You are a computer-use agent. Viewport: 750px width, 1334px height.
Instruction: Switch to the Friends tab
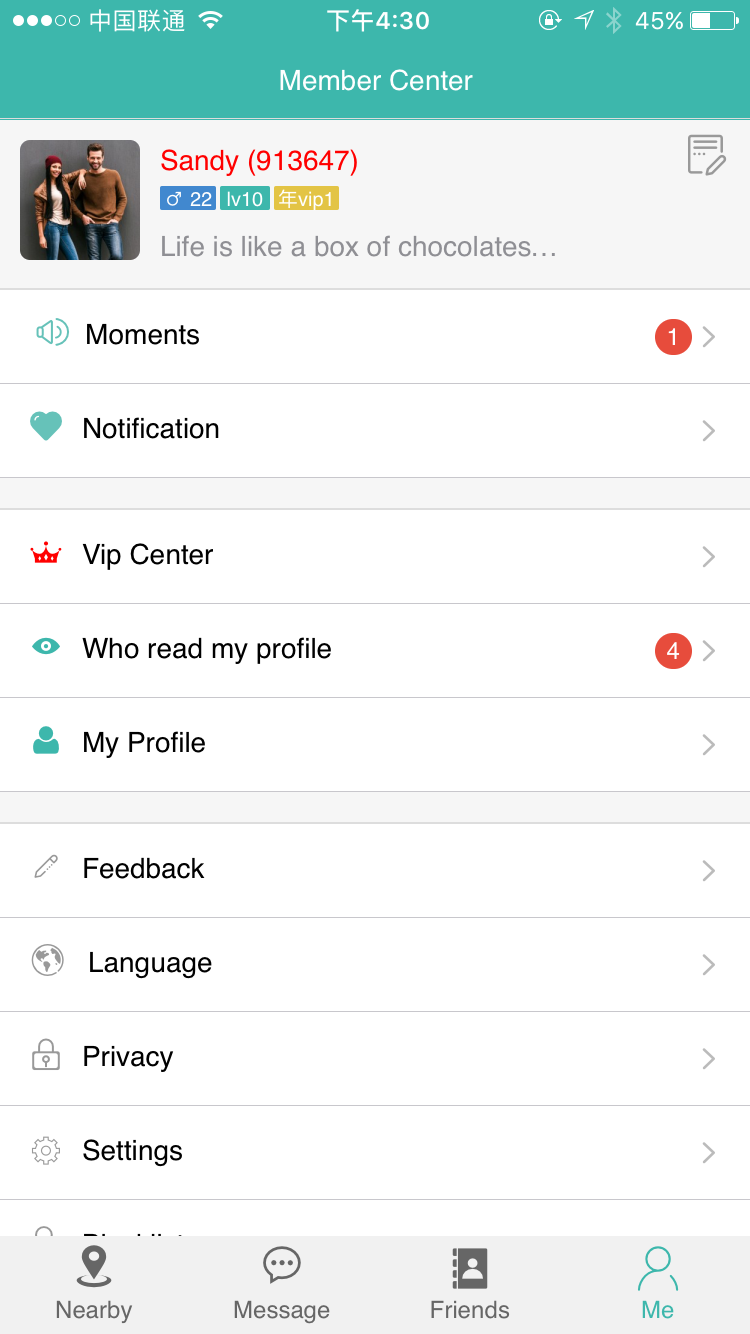[x=469, y=1285]
